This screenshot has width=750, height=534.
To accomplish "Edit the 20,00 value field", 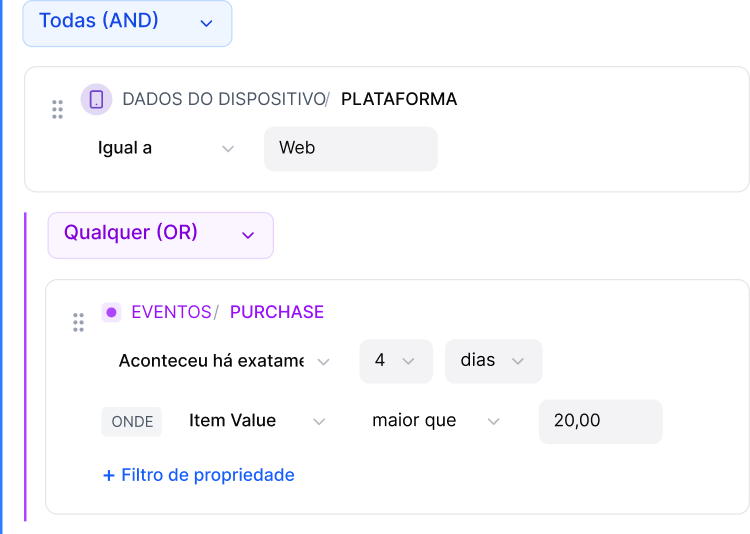I will (599, 421).
